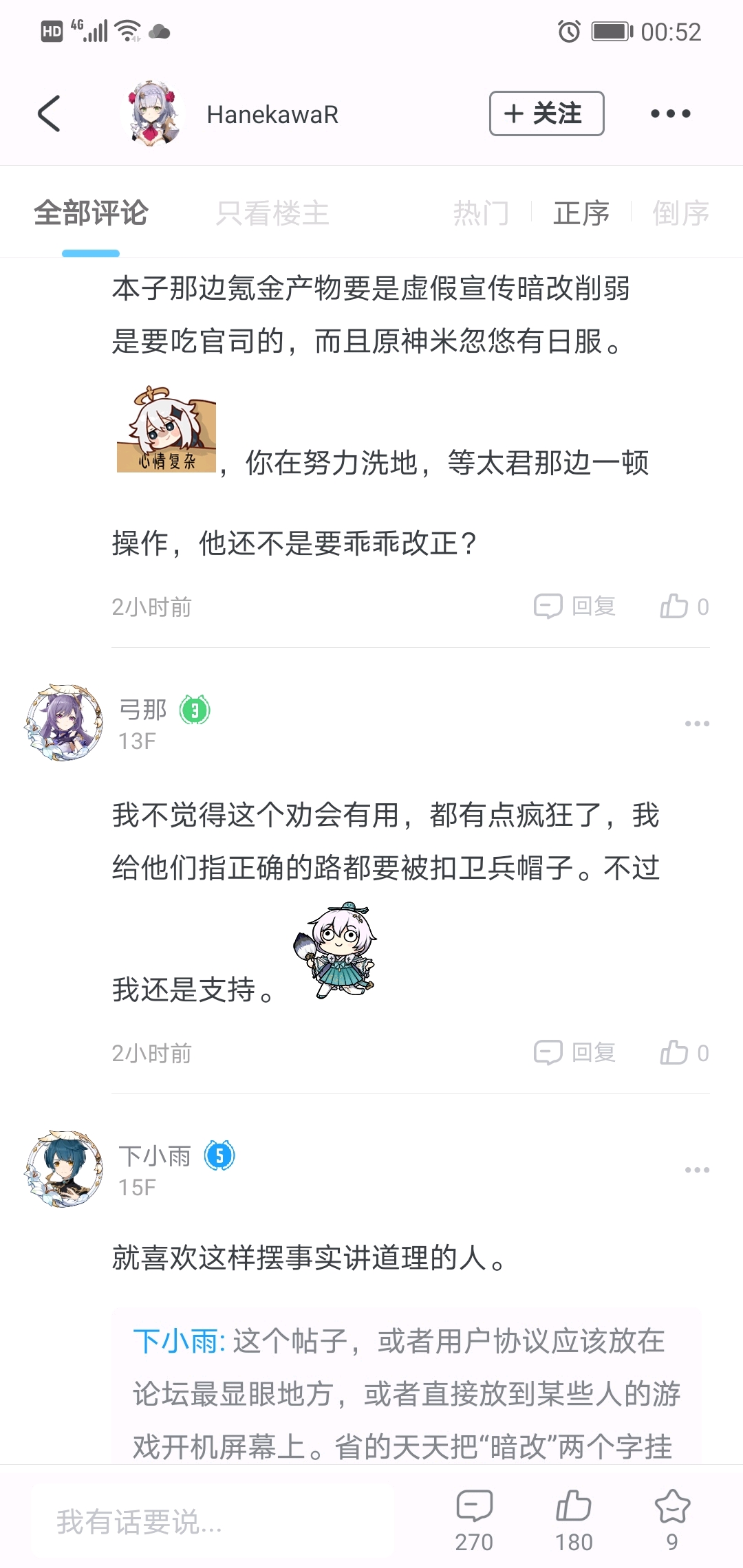Reply to 弓那's 13F comment
Screen dimensions: 743x1568
[x=575, y=1053]
